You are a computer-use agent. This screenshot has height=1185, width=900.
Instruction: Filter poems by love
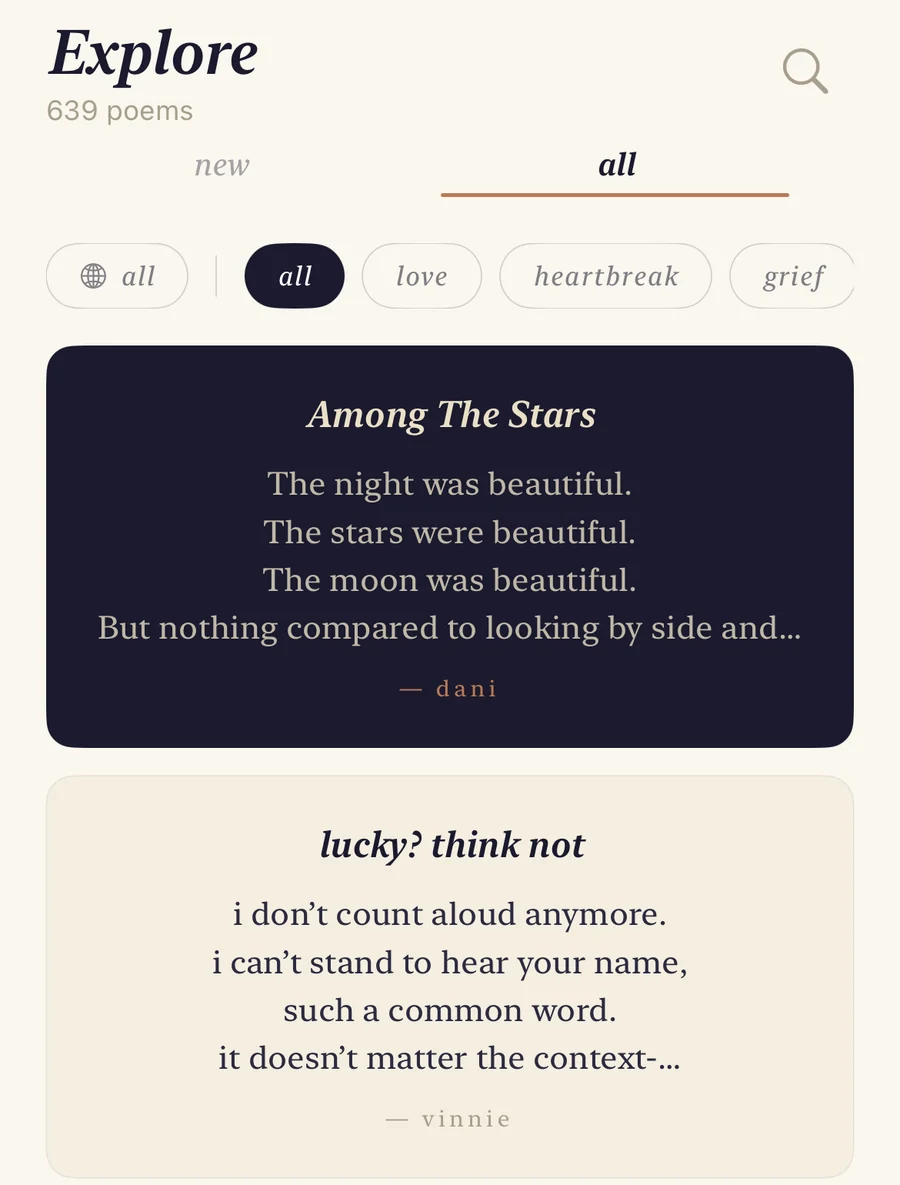(x=422, y=276)
